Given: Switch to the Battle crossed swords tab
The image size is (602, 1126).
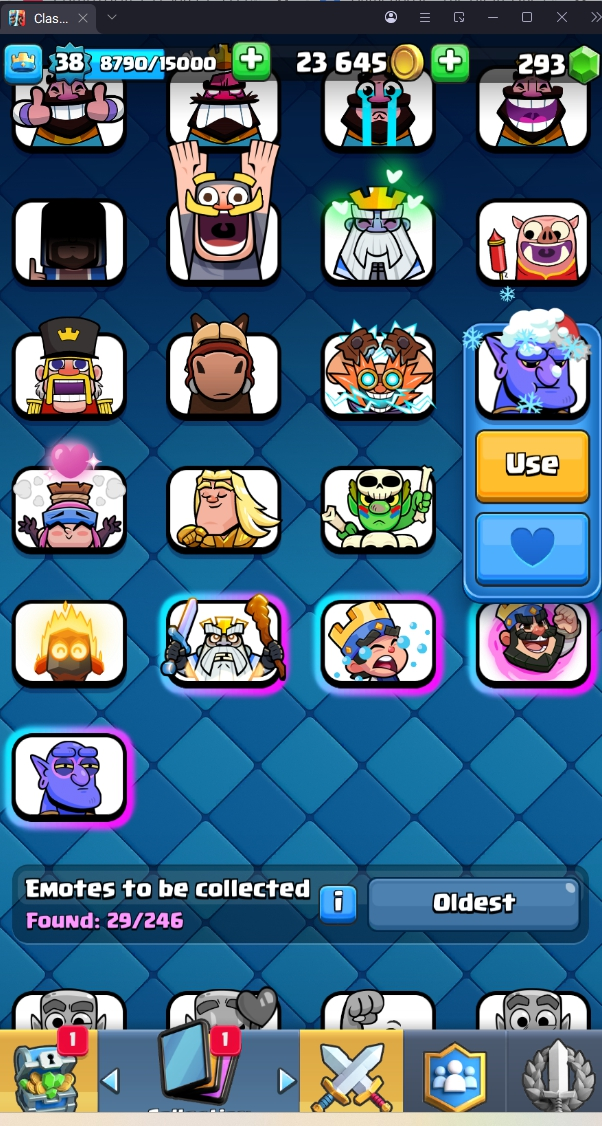Looking at the screenshot, I should click(352, 1075).
